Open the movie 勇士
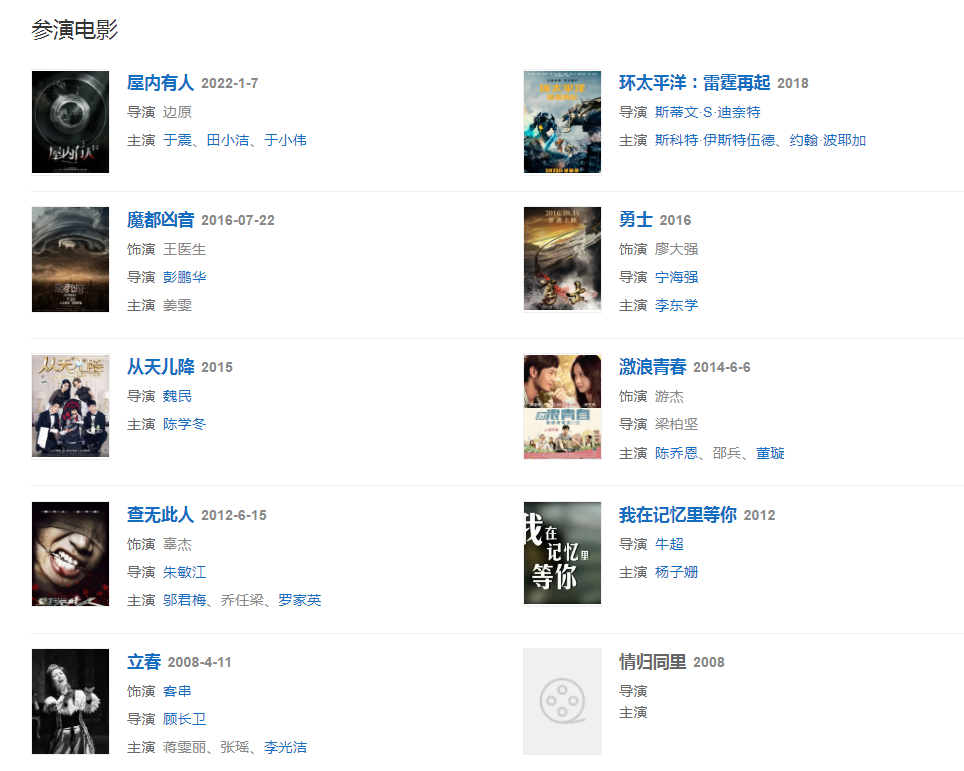Viewport: 964px width, 771px height. (x=635, y=220)
